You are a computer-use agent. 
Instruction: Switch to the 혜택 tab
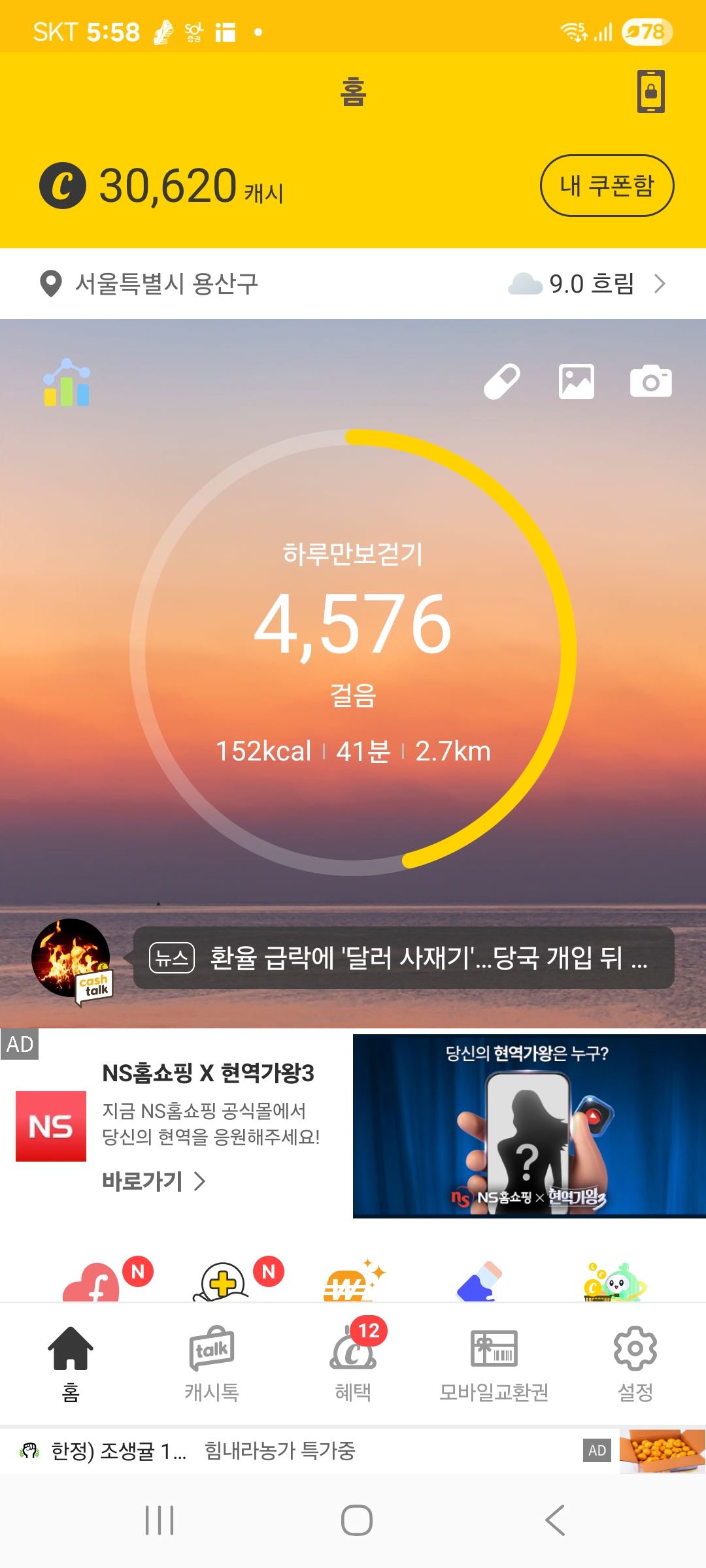tap(353, 1364)
